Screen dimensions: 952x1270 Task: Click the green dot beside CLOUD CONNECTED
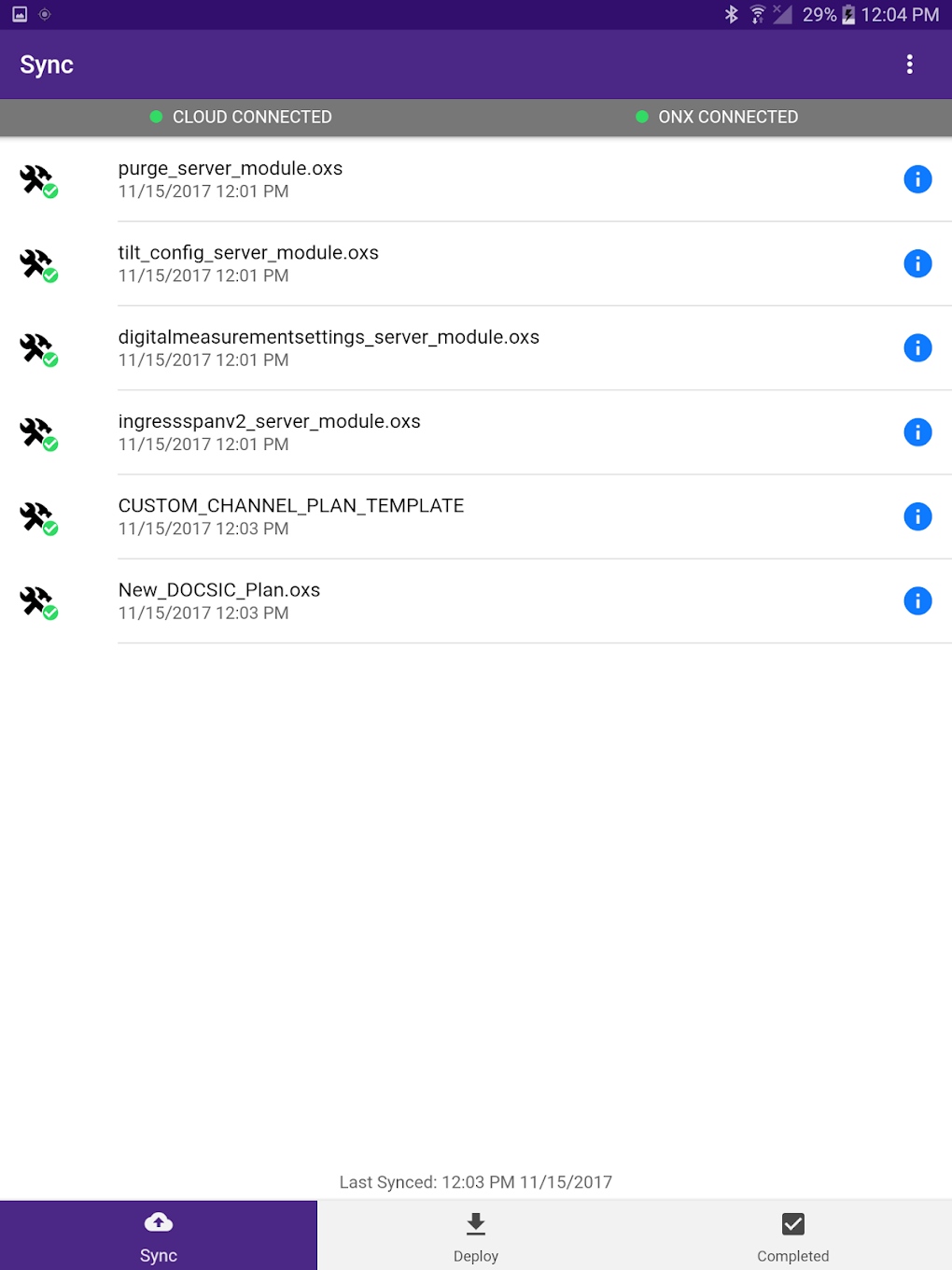(155, 117)
